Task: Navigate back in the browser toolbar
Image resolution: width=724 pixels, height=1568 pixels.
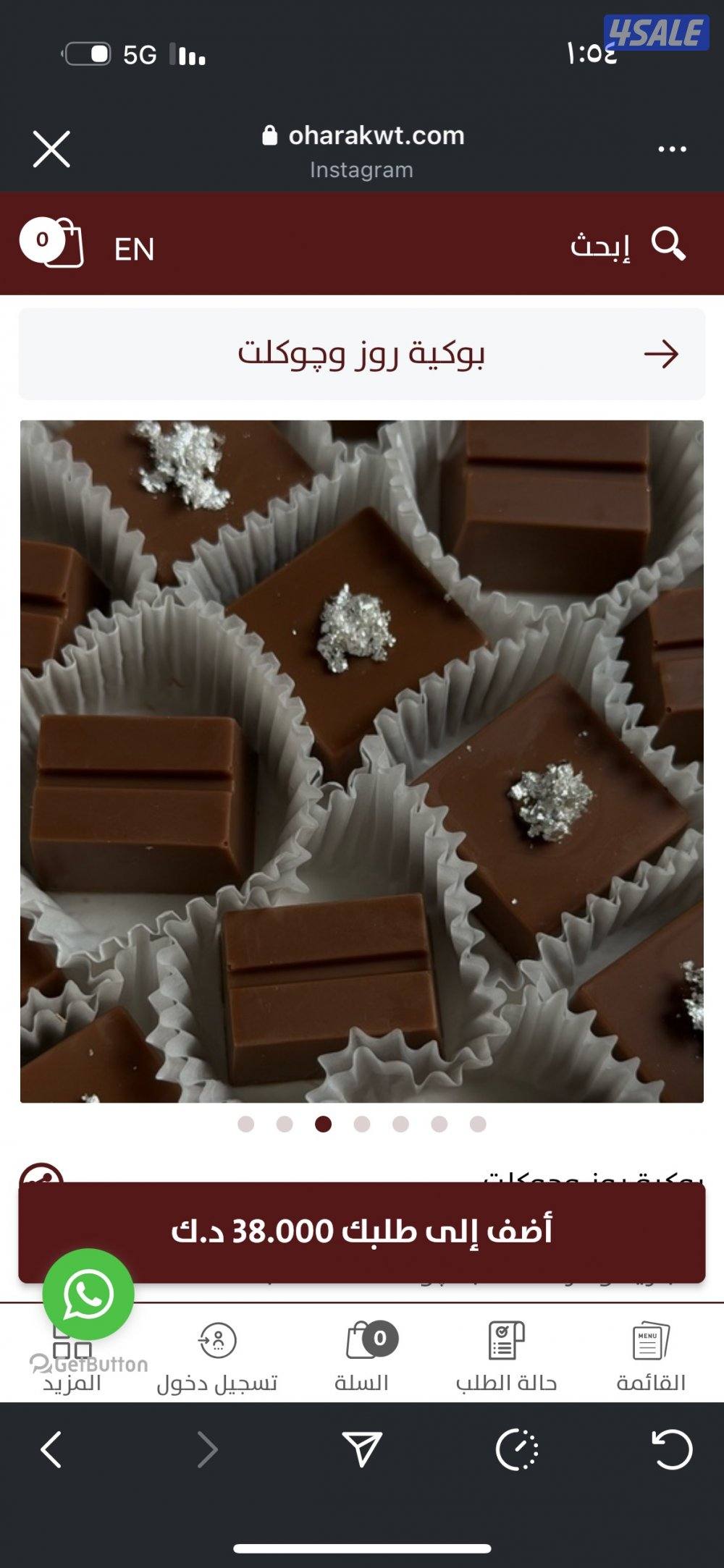Action: pos(51,1449)
